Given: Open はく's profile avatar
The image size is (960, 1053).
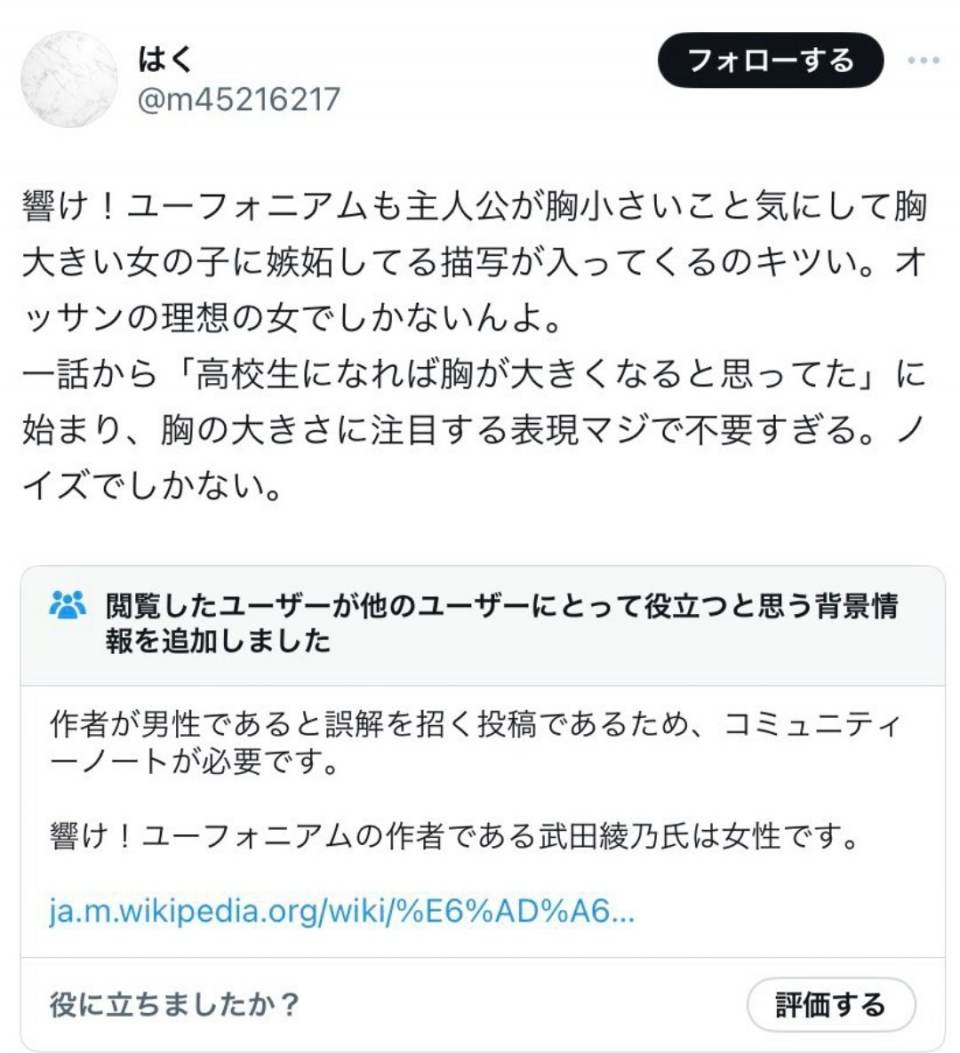Looking at the screenshot, I should coord(70,79).
